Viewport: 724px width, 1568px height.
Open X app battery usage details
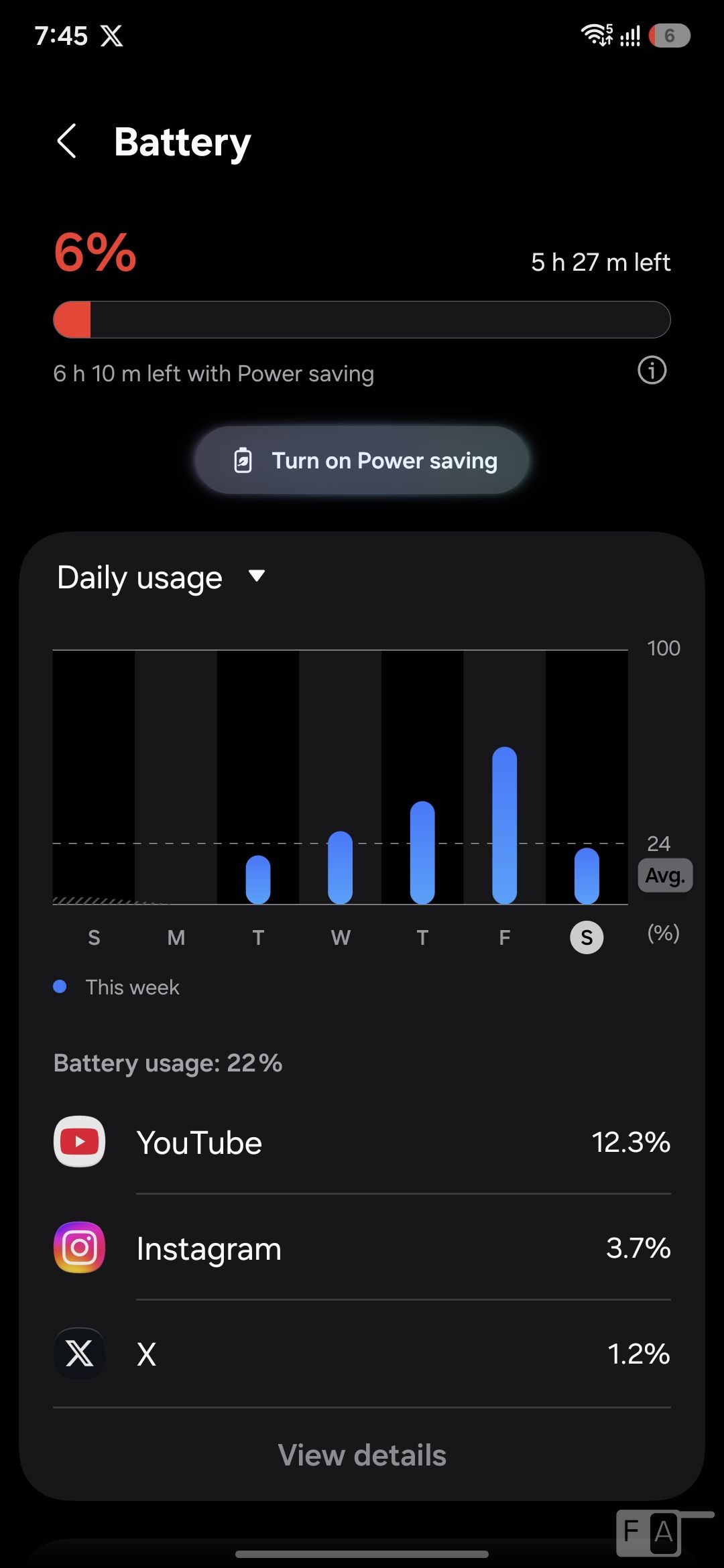click(362, 1354)
